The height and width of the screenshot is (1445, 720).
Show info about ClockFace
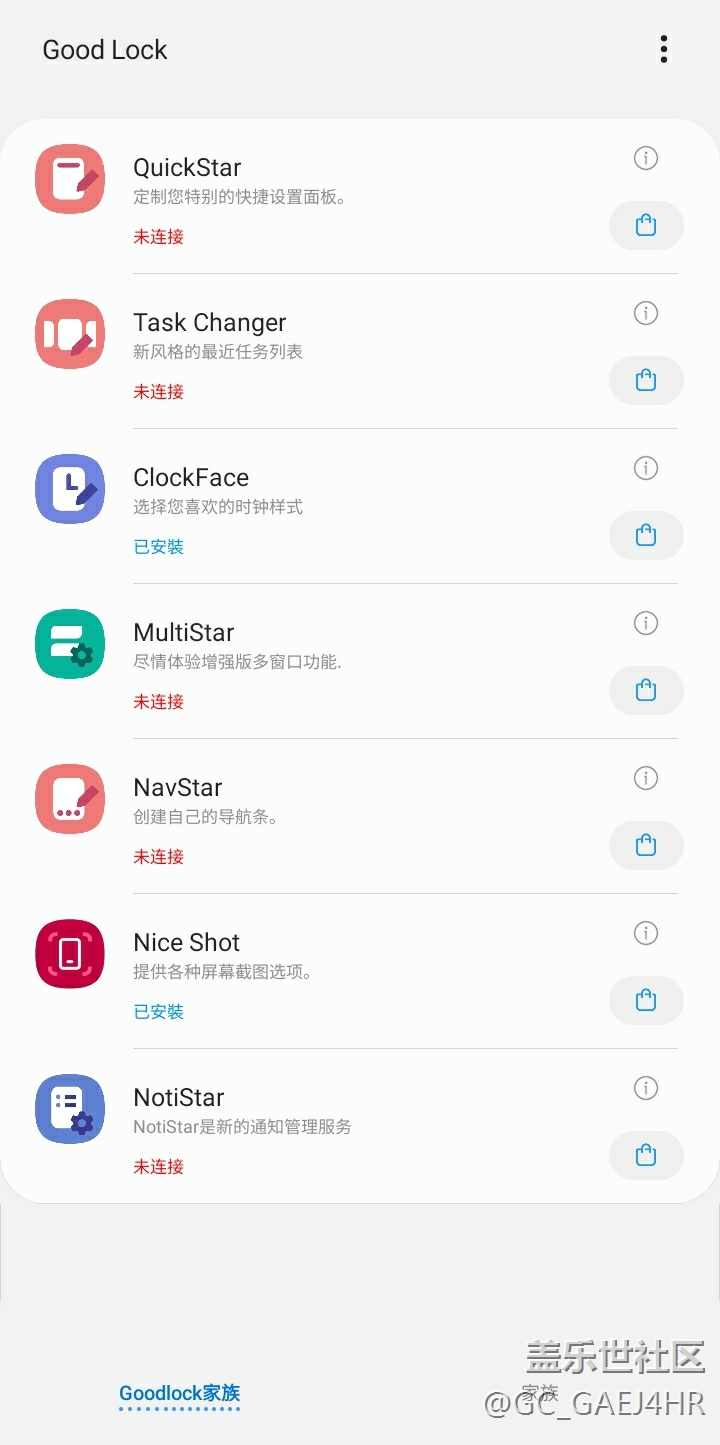[x=646, y=468]
